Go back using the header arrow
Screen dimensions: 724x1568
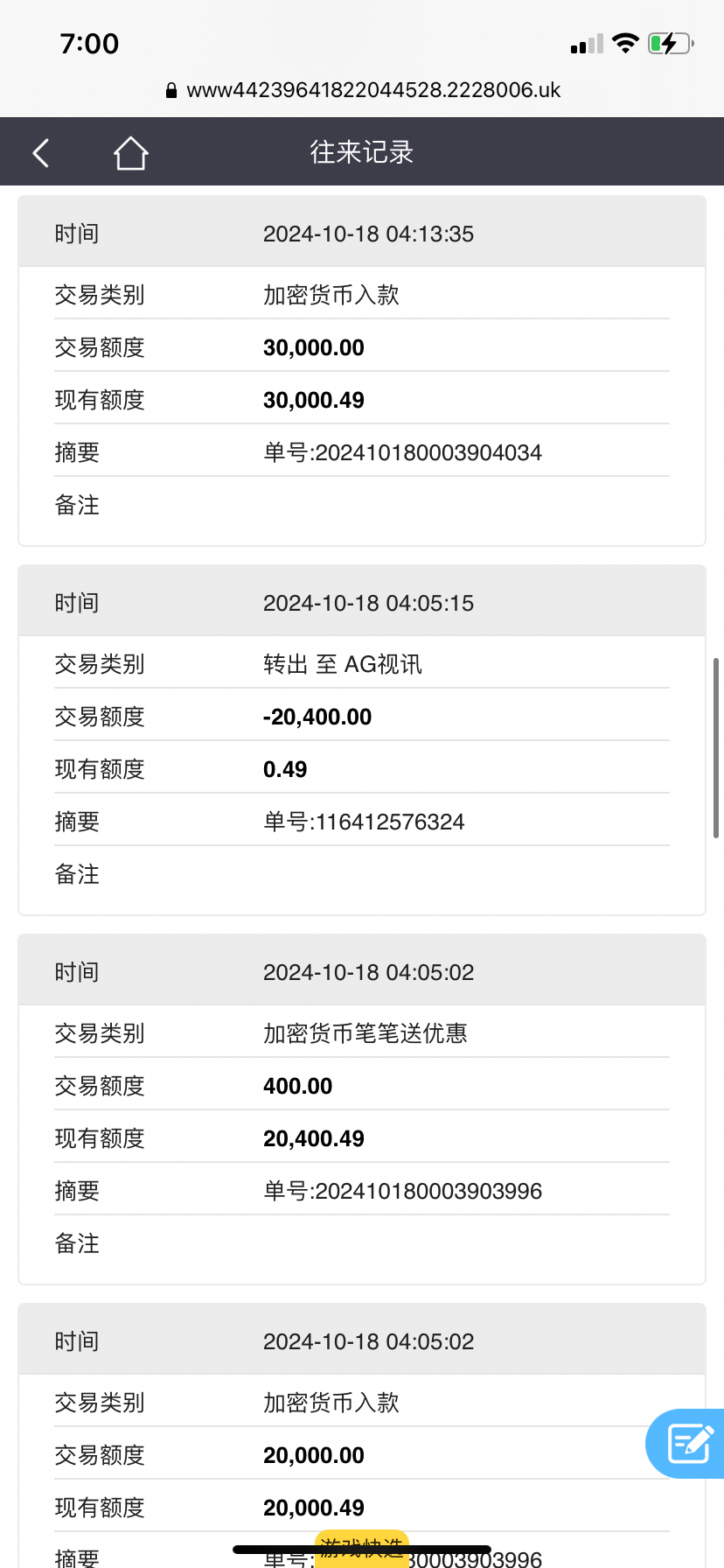coord(41,153)
